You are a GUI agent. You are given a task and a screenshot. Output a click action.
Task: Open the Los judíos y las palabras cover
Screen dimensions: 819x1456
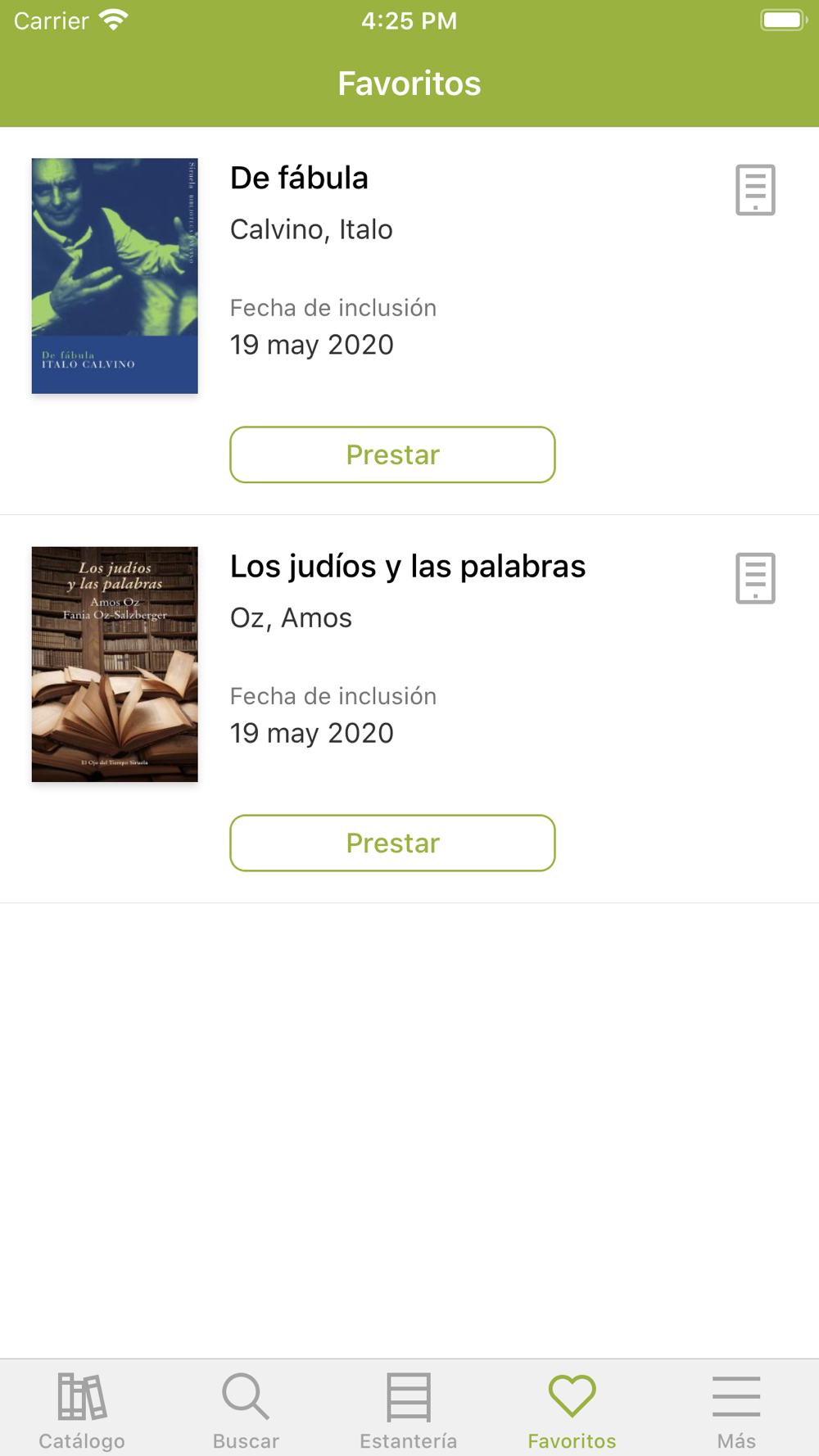click(115, 664)
